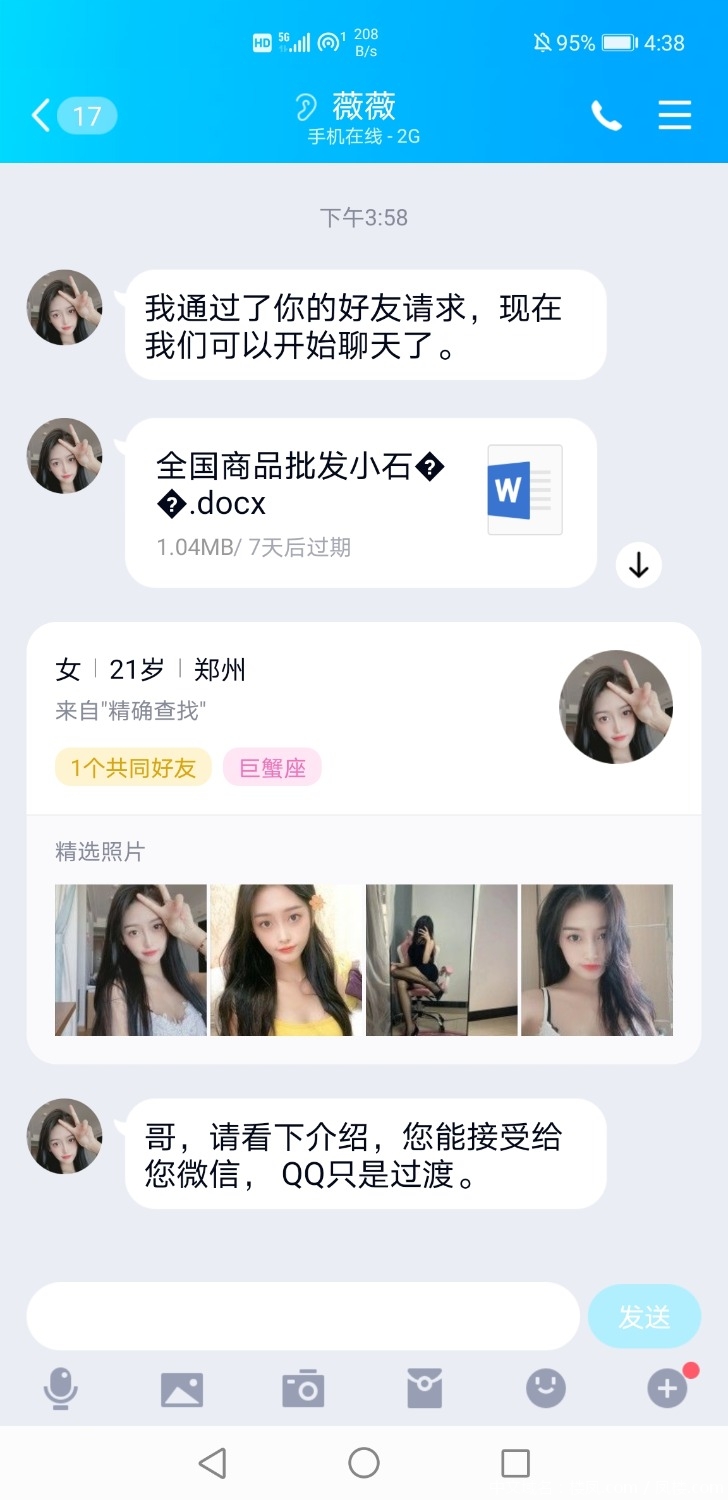The height and width of the screenshot is (1500, 728).
Task: Open the last featured photo
Action: click(x=597, y=960)
